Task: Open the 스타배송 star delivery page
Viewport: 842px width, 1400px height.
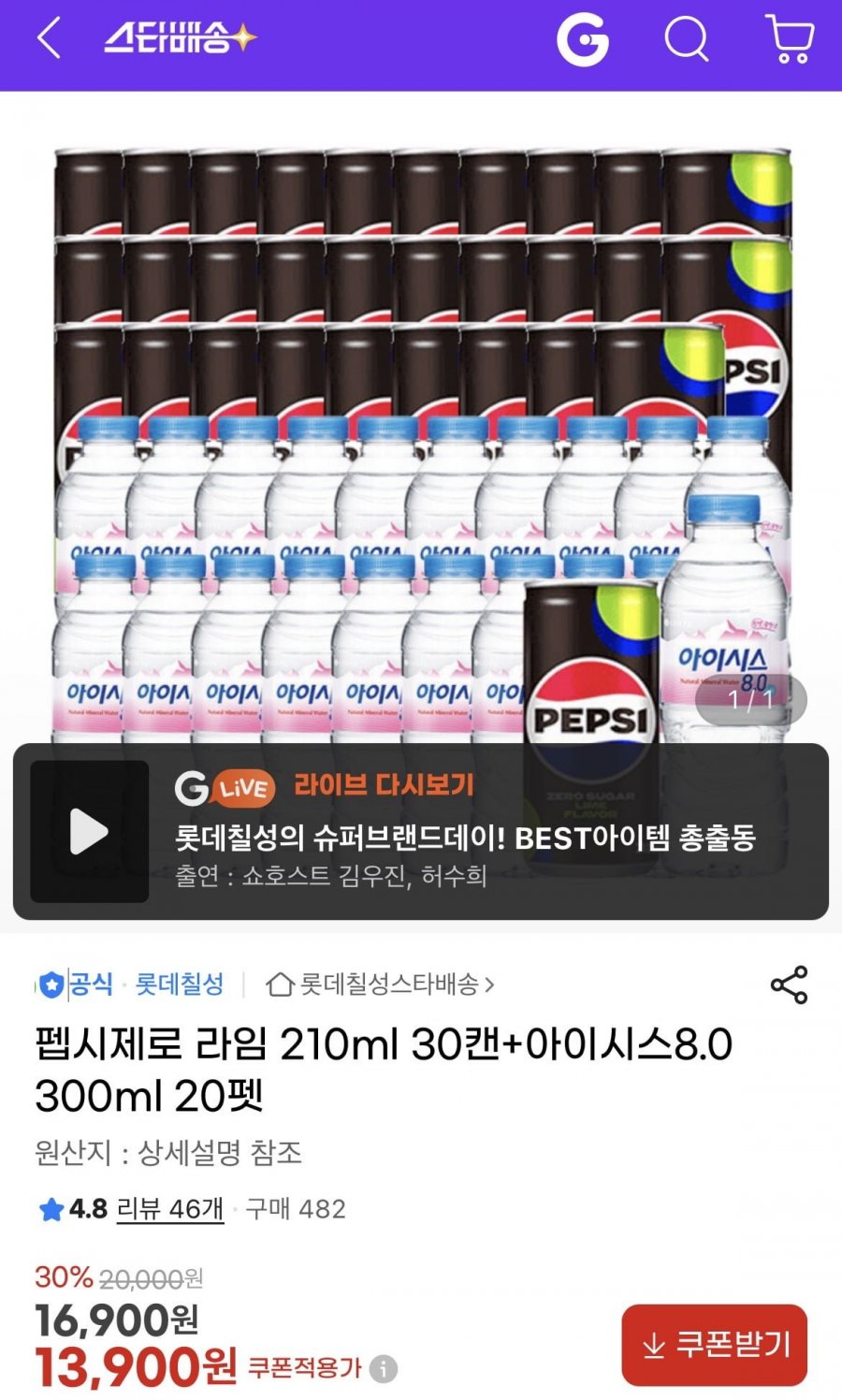Action: pyautogui.click(x=178, y=39)
